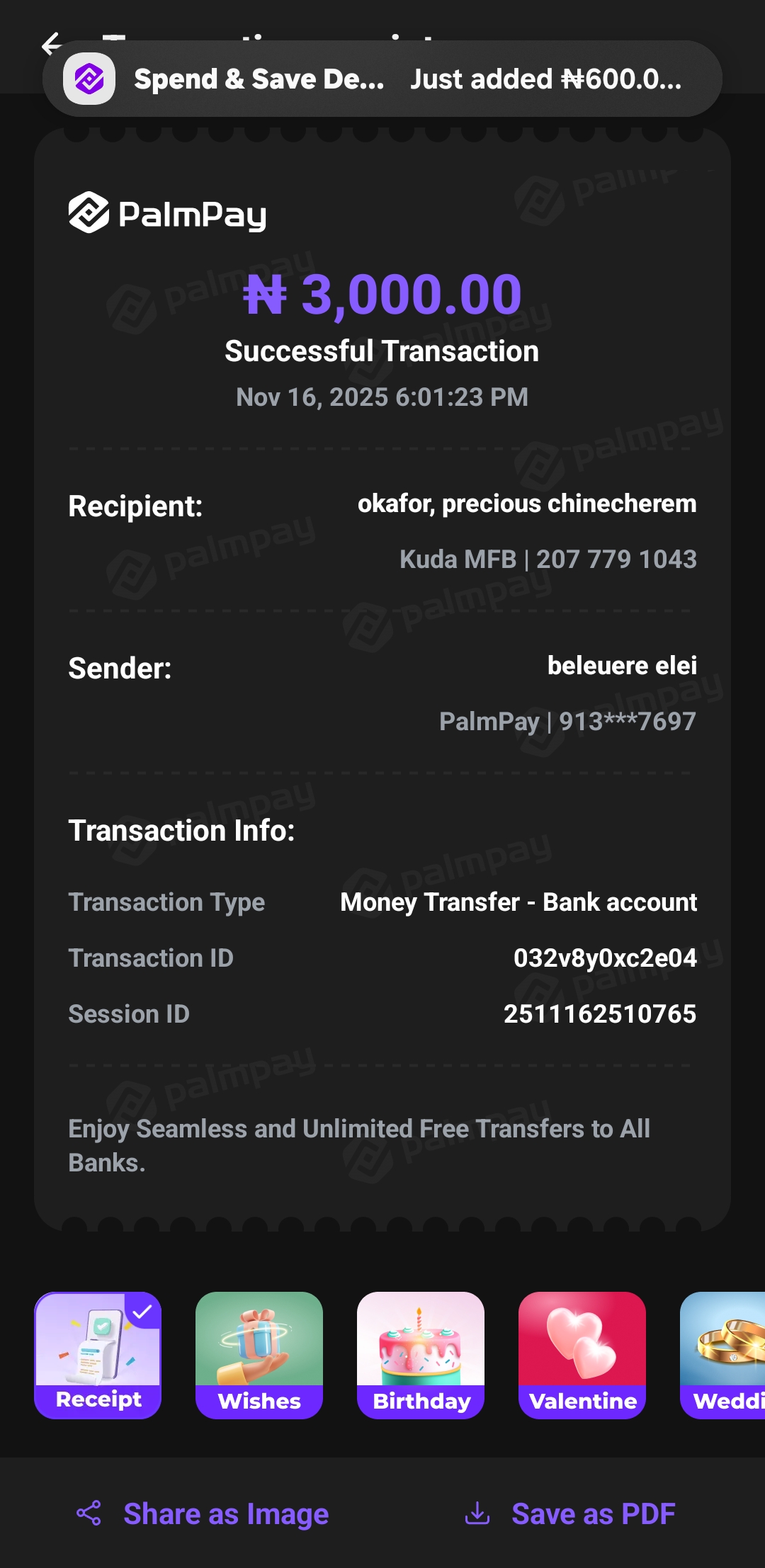The width and height of the screenshot is (765, 1568).
Task: Save the receipt as PDF
Action: [569, 1514]
